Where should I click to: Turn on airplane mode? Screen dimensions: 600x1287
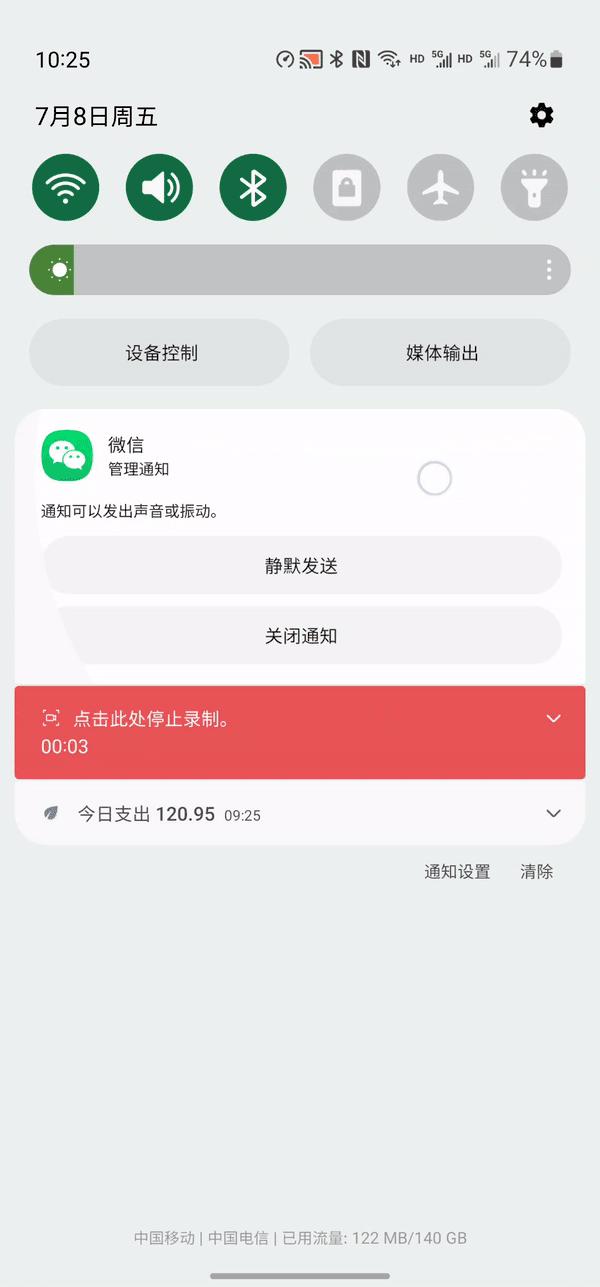click(440, 187)
